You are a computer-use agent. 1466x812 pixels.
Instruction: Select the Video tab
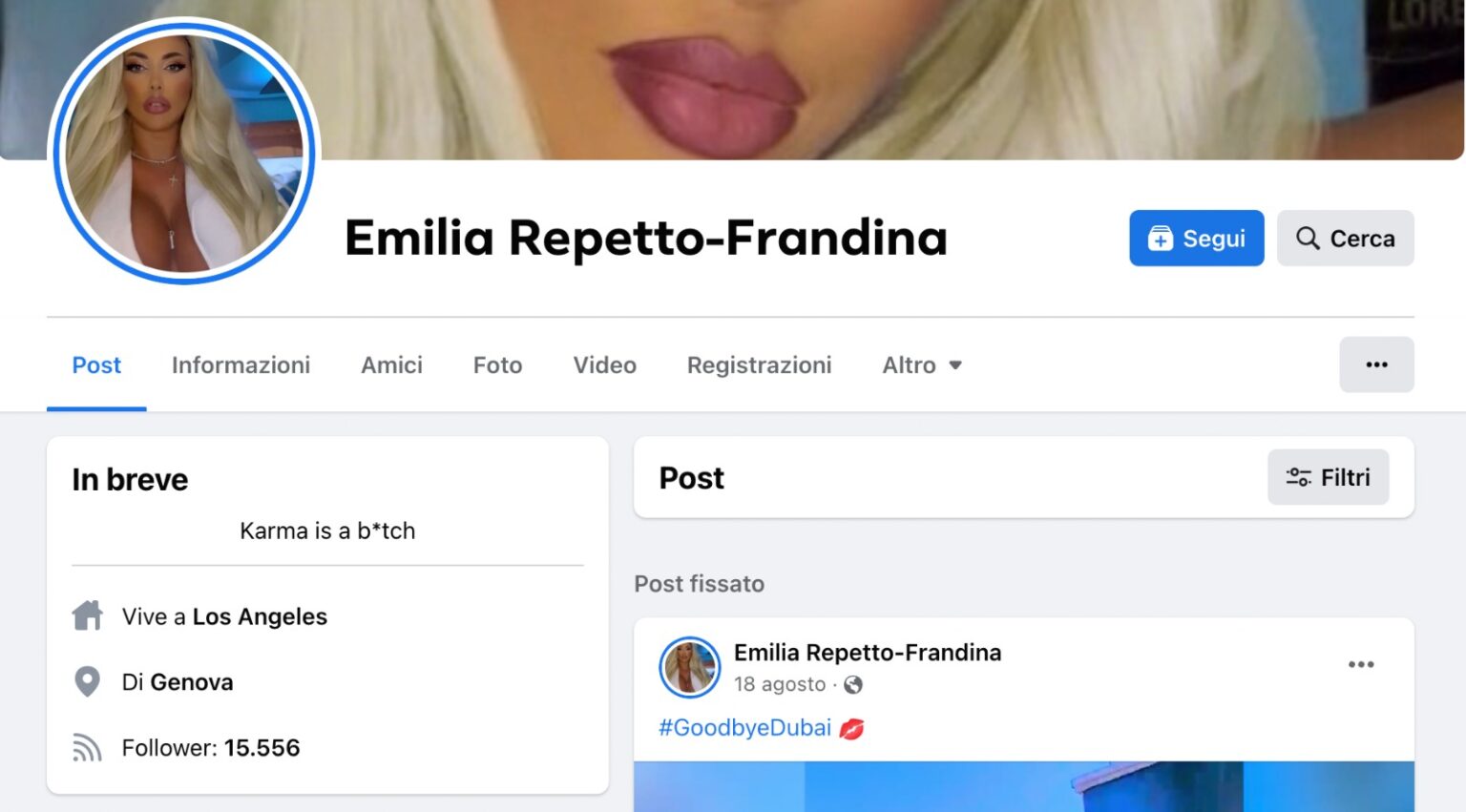[x=604, y=365]
